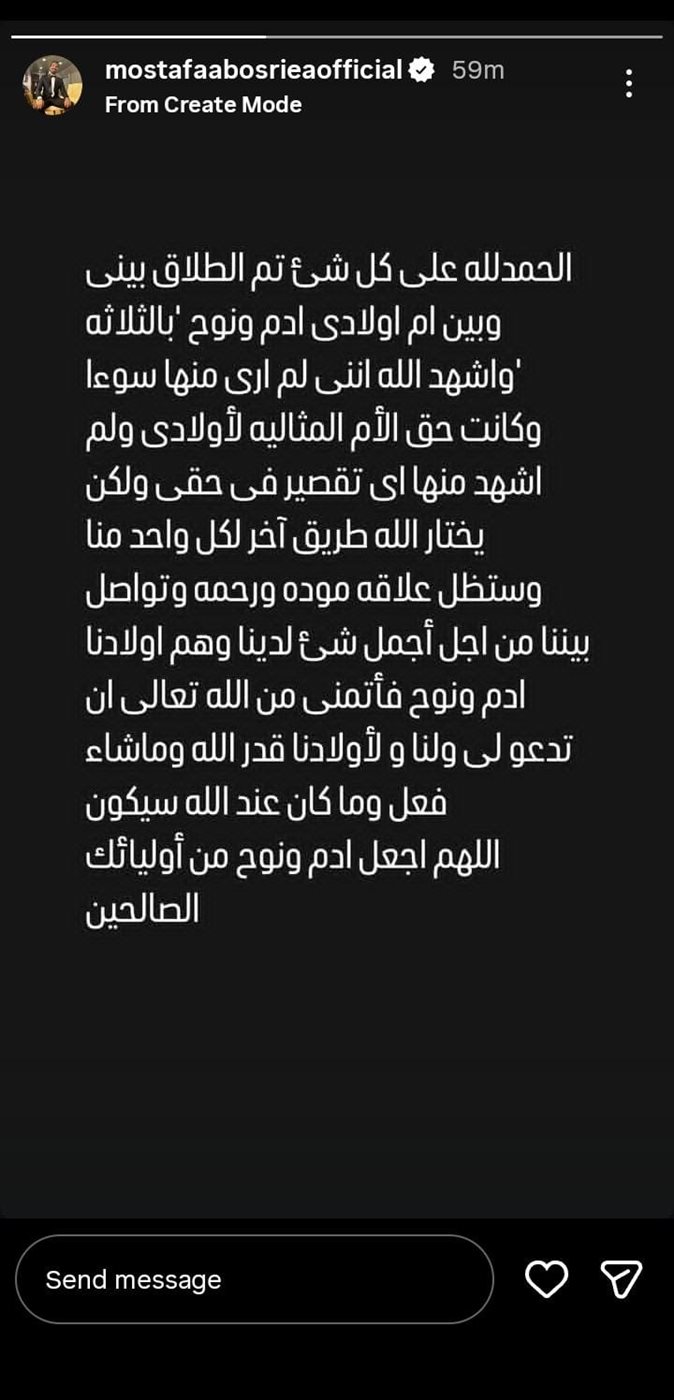Tap the Send message field
674x1400 pixels.
tap(254, 1279)
